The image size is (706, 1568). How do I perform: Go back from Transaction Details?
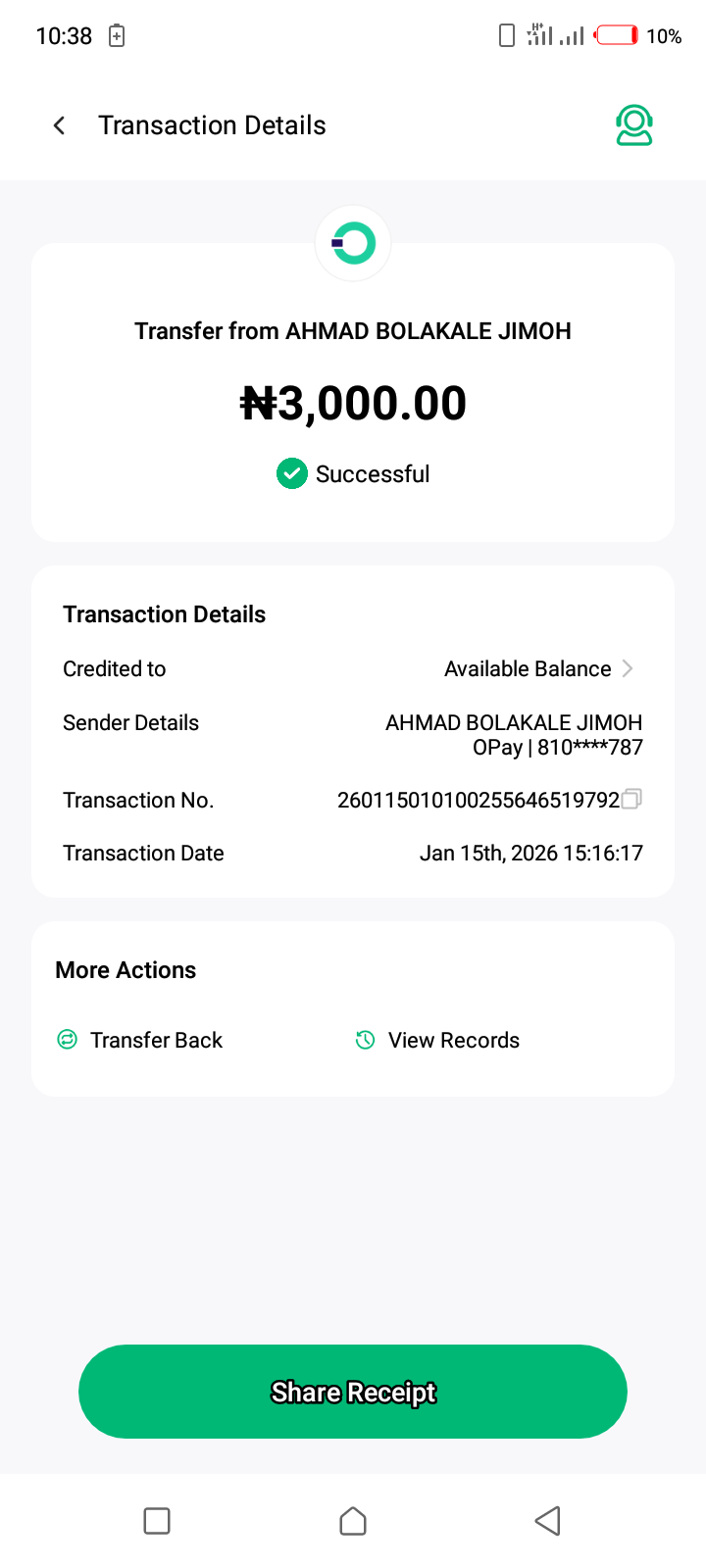60,125
